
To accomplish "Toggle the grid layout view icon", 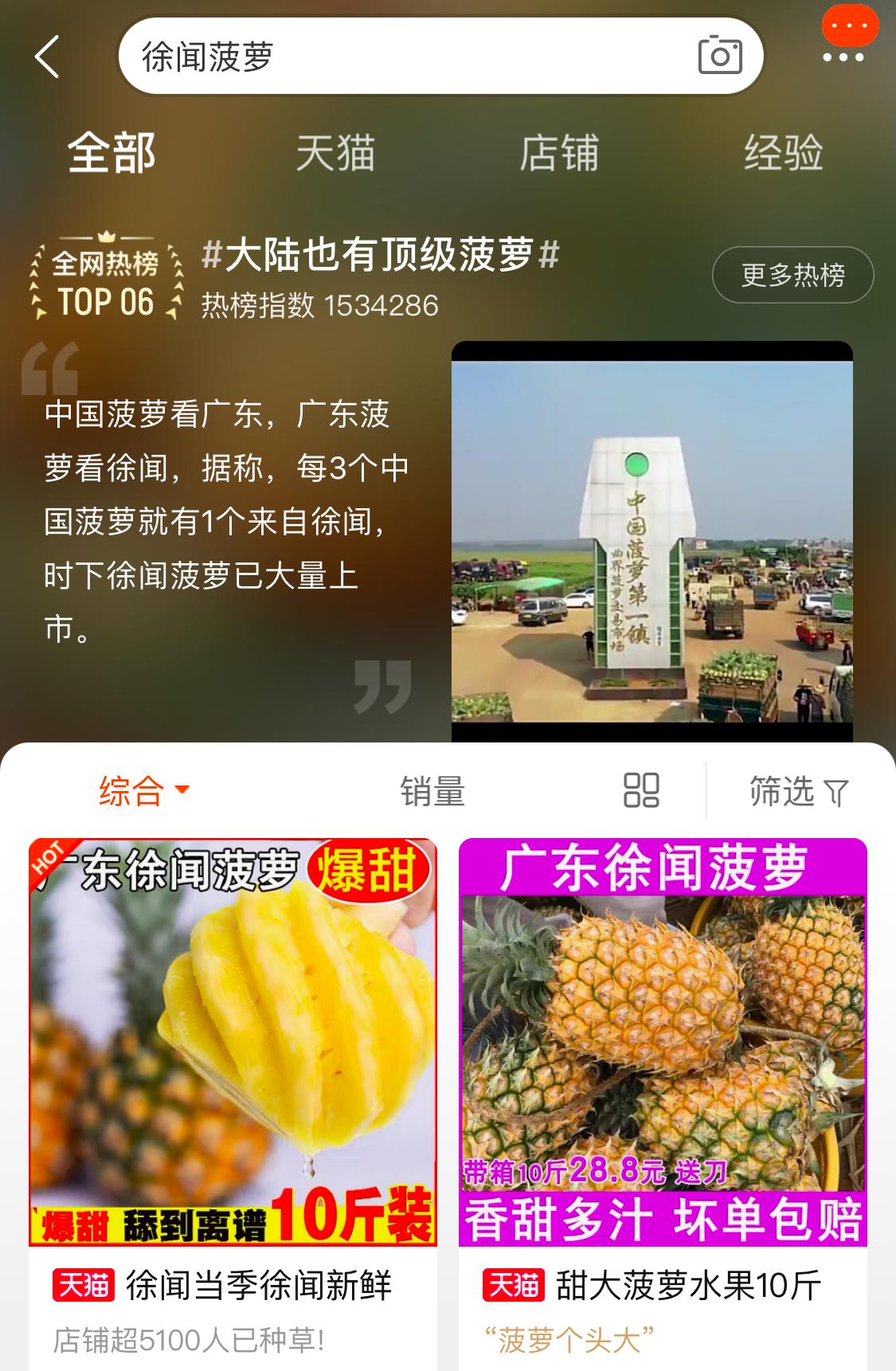I will (x=641, y=790).
